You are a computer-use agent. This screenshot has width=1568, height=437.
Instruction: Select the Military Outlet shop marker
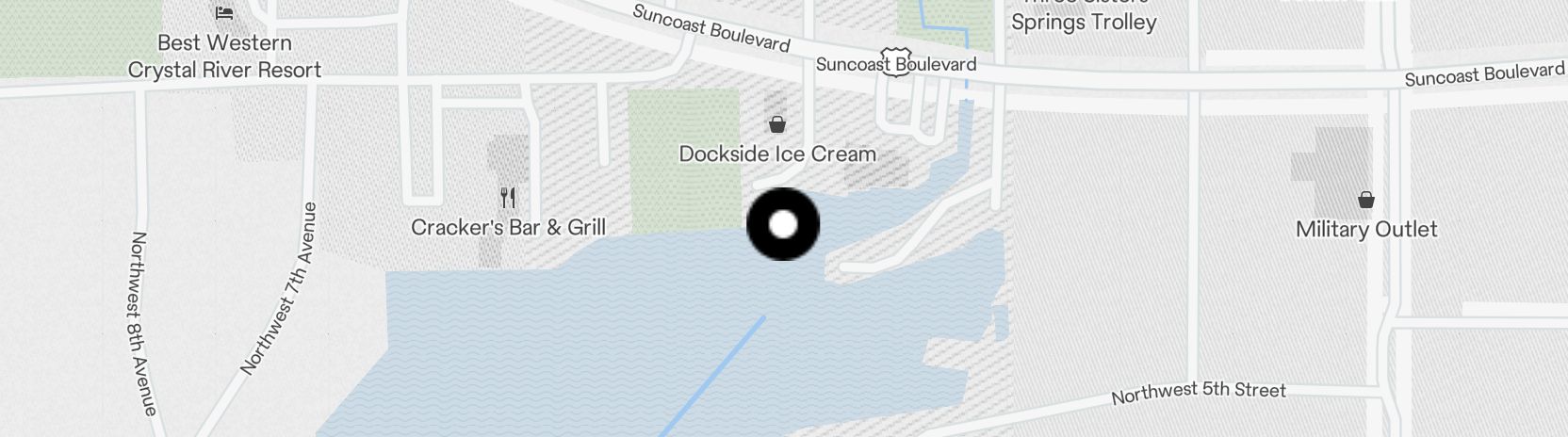tap(1365, 200)
